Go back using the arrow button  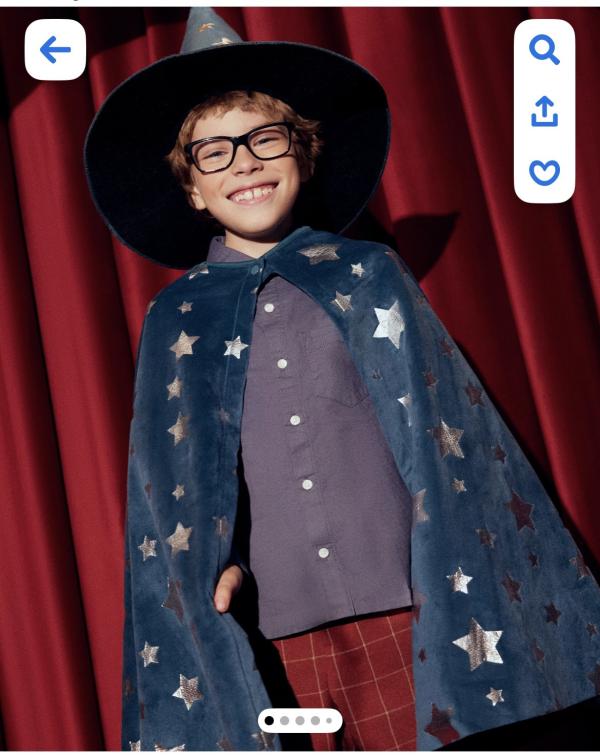click(55, 50)
